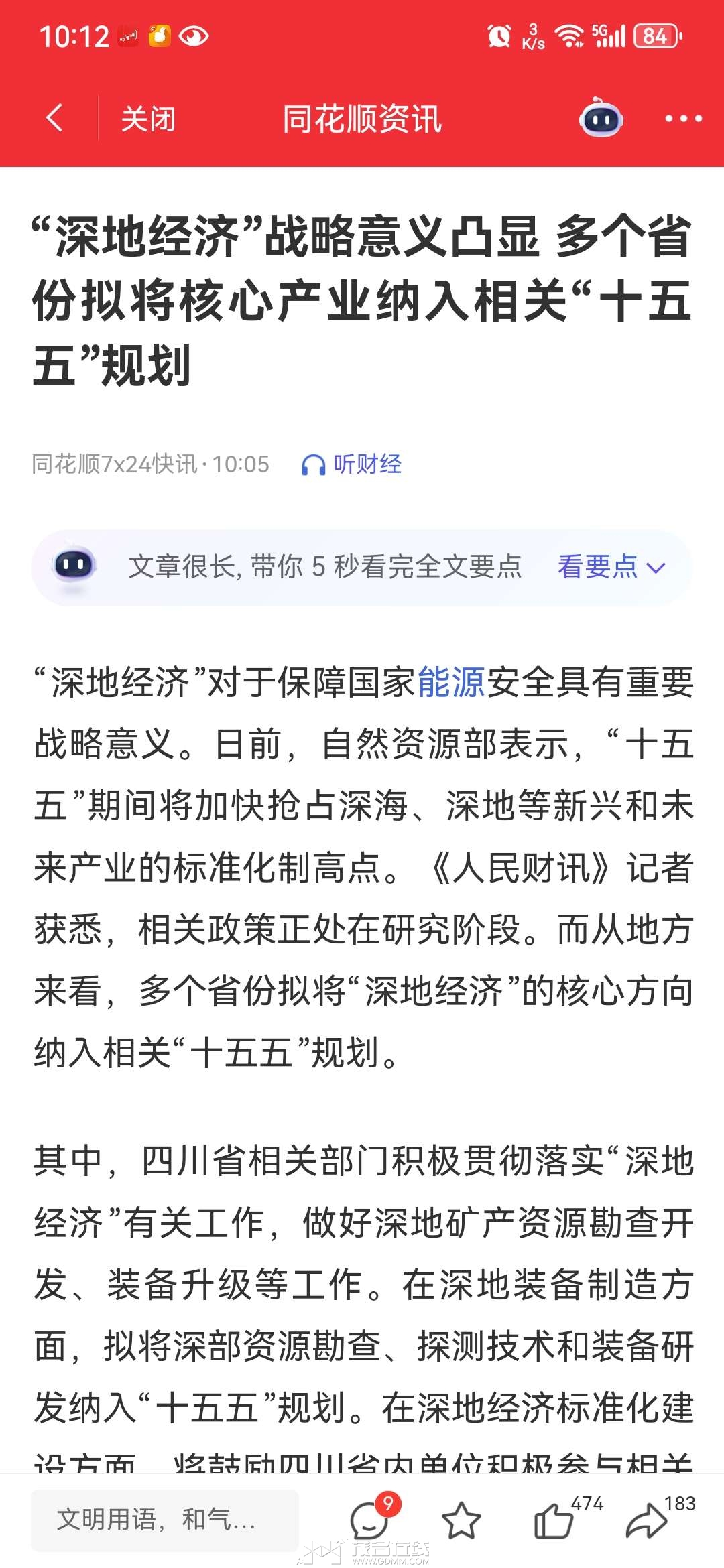Viewport: 724px width, 1568px height.
Task: Share this article
Action: (x=646, y=1520)
